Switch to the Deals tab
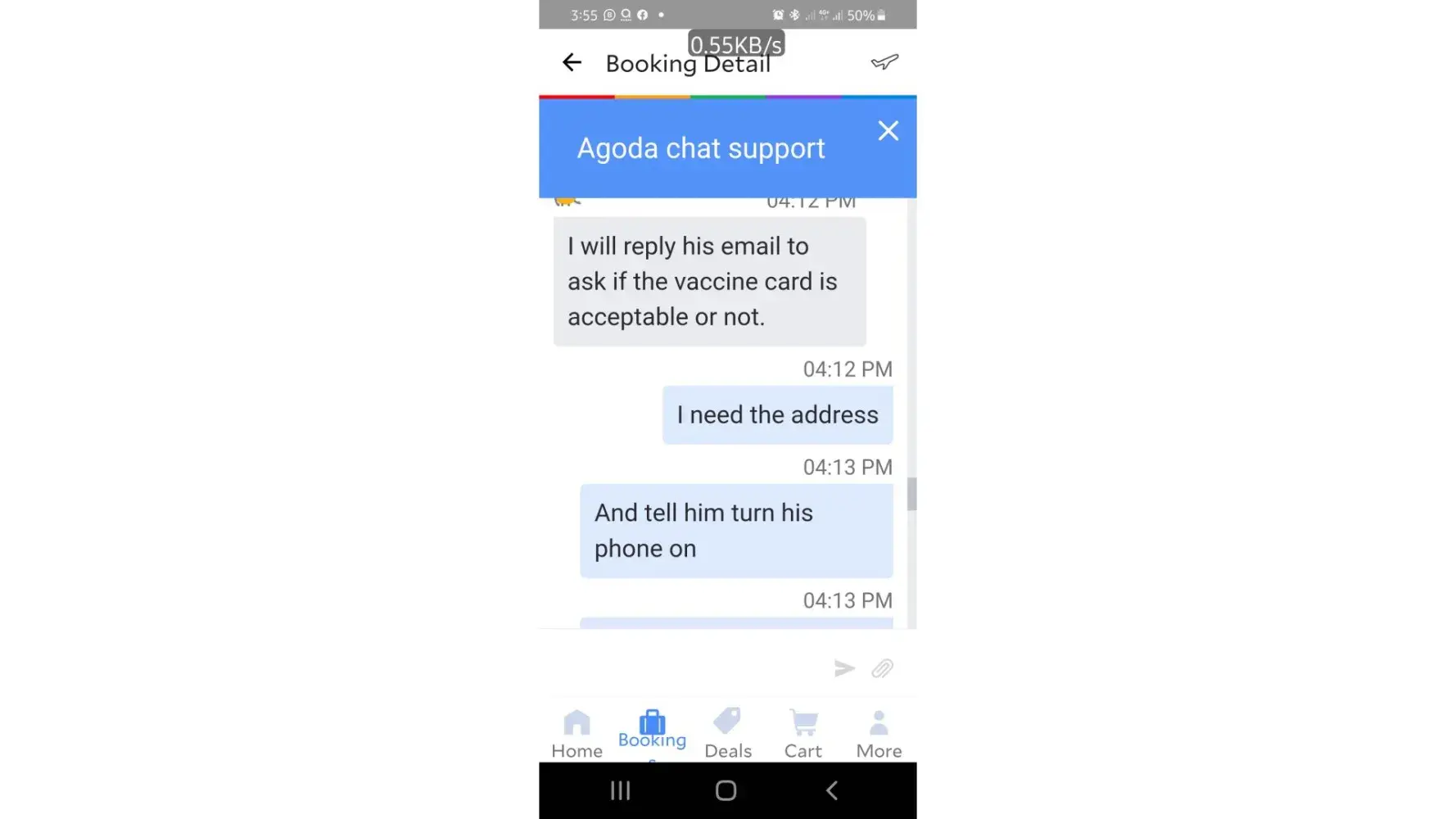1456x819 pixels. click(x=727, y=734)
